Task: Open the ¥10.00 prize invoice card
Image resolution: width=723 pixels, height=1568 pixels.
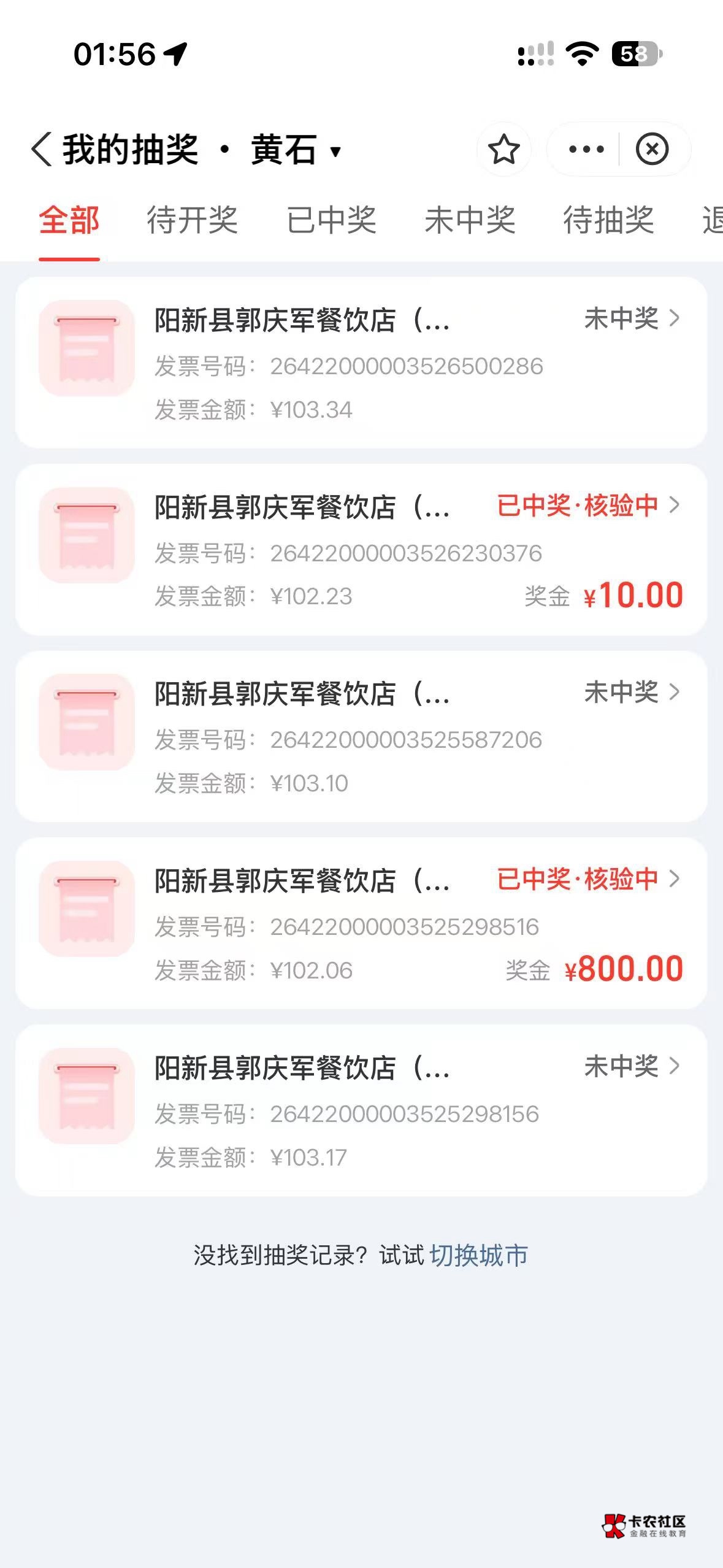Action: [361, 550]
